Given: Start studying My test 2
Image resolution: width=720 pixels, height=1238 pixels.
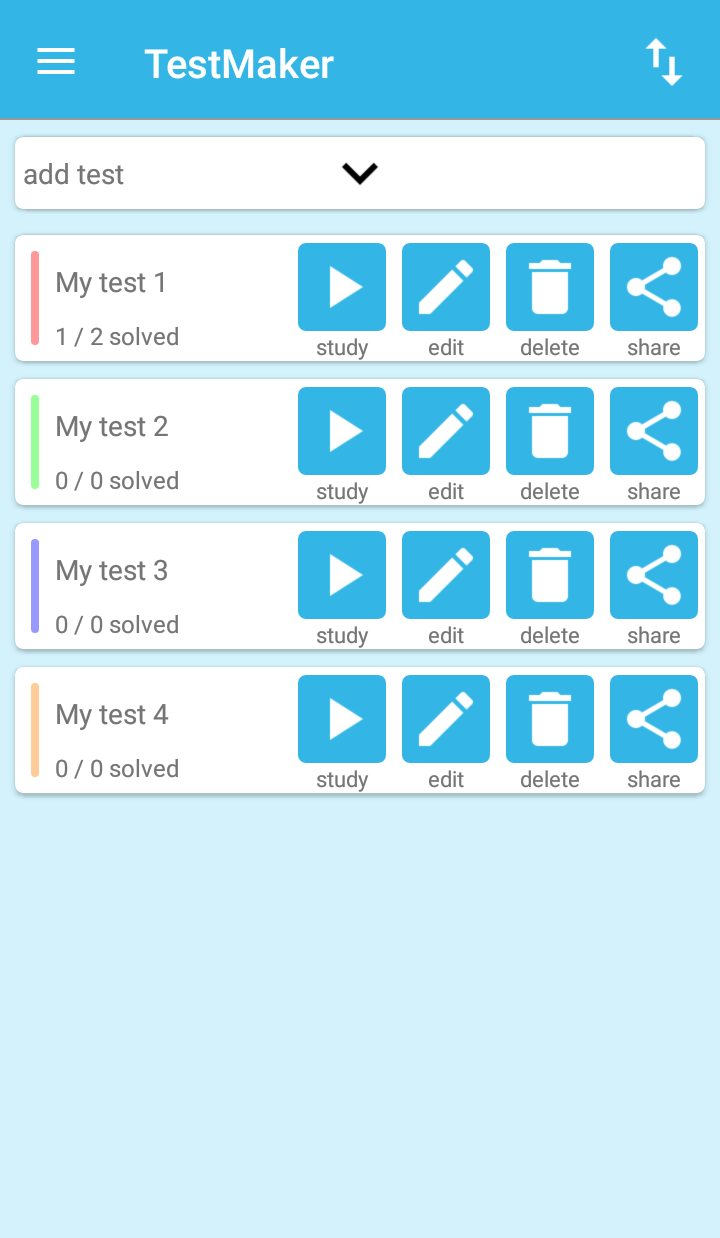Looking at the screenshot, I should coord(342,431).
